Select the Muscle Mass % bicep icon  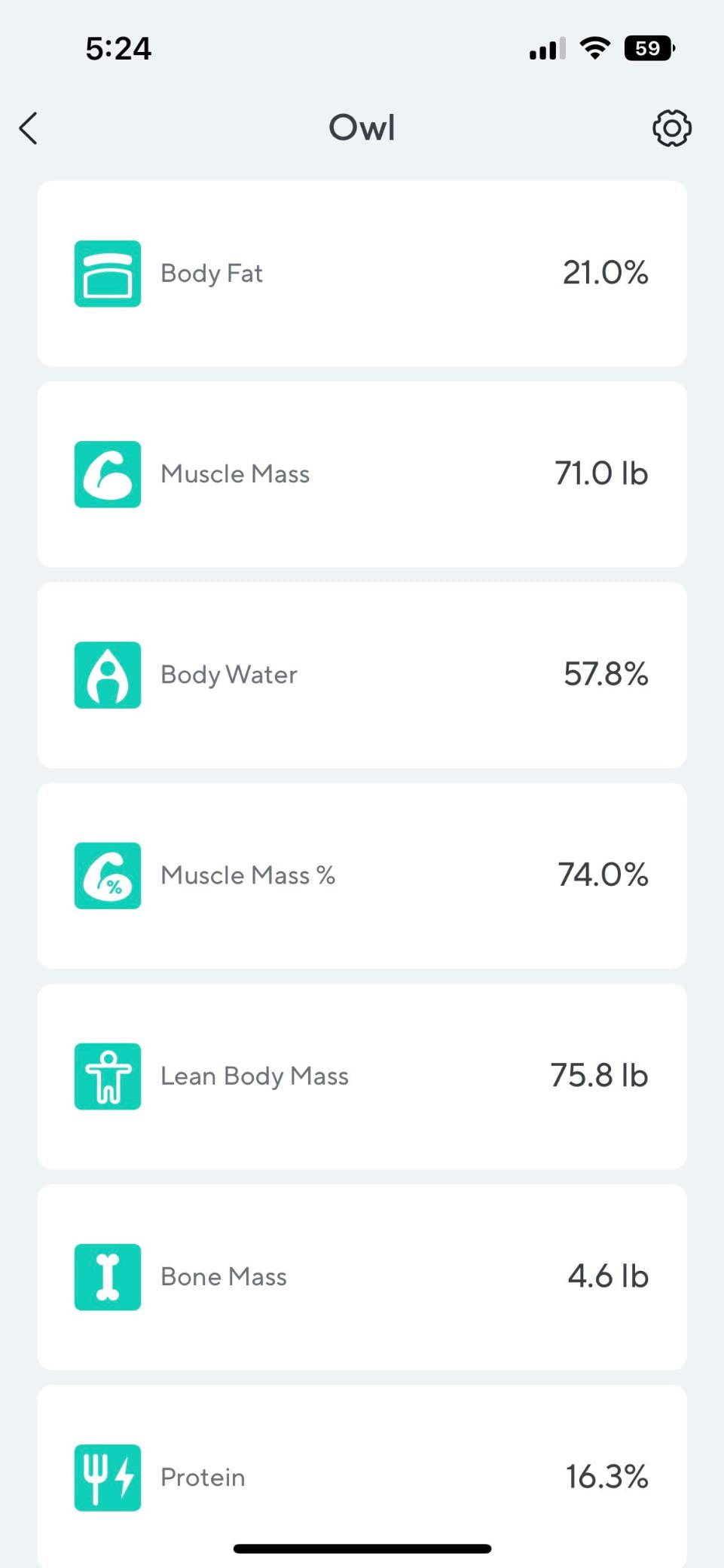[x=107, y=875]
